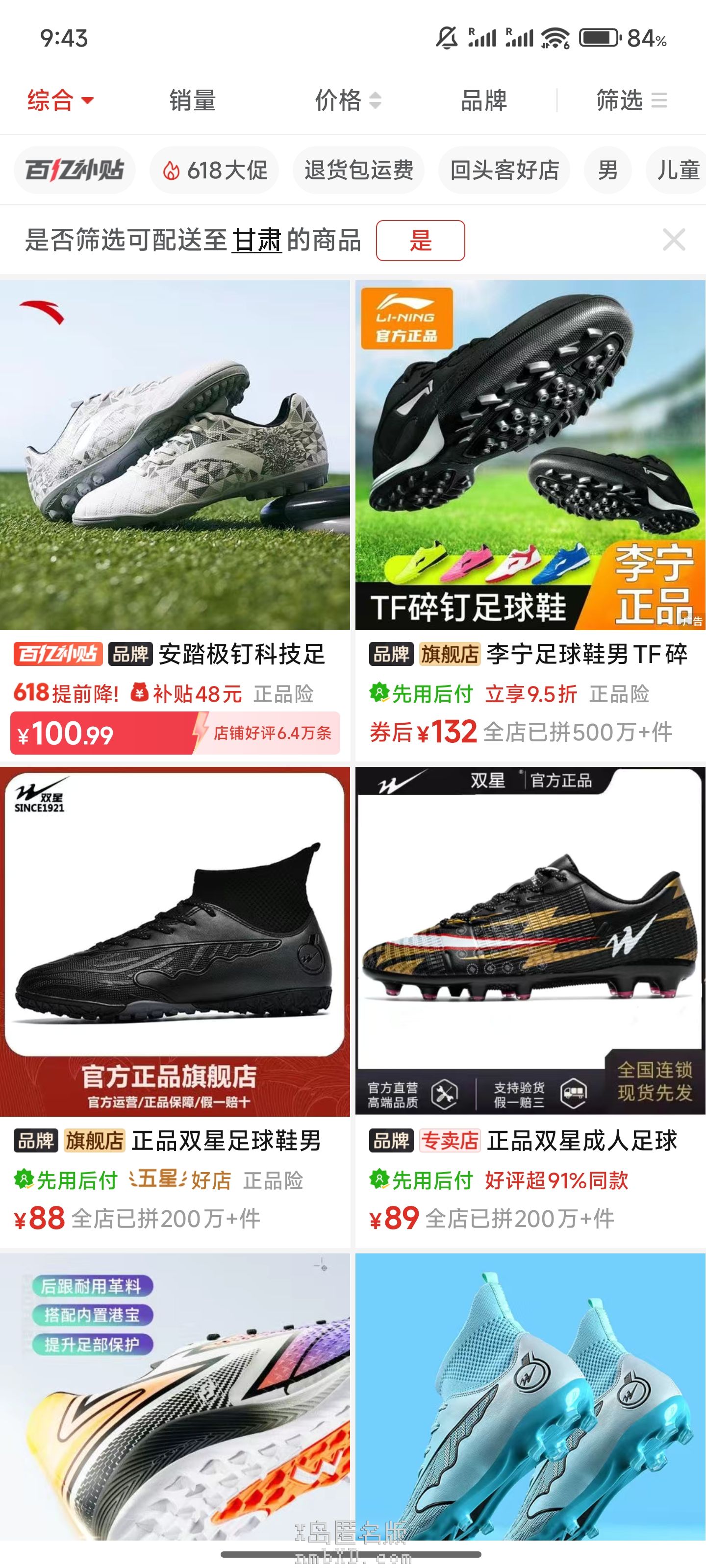706x1568 pixels.
Task: Open the ¥89 正品双星成人足球 product
Action: coord(530,943)
